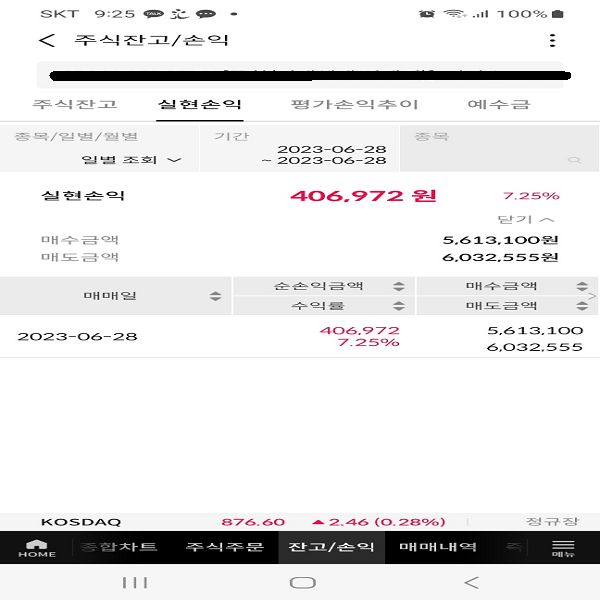The width and height of the screenshot is (600, 600).
Task: Switch to the 주식잔고 tab
Action: click(x=75, y=104)
